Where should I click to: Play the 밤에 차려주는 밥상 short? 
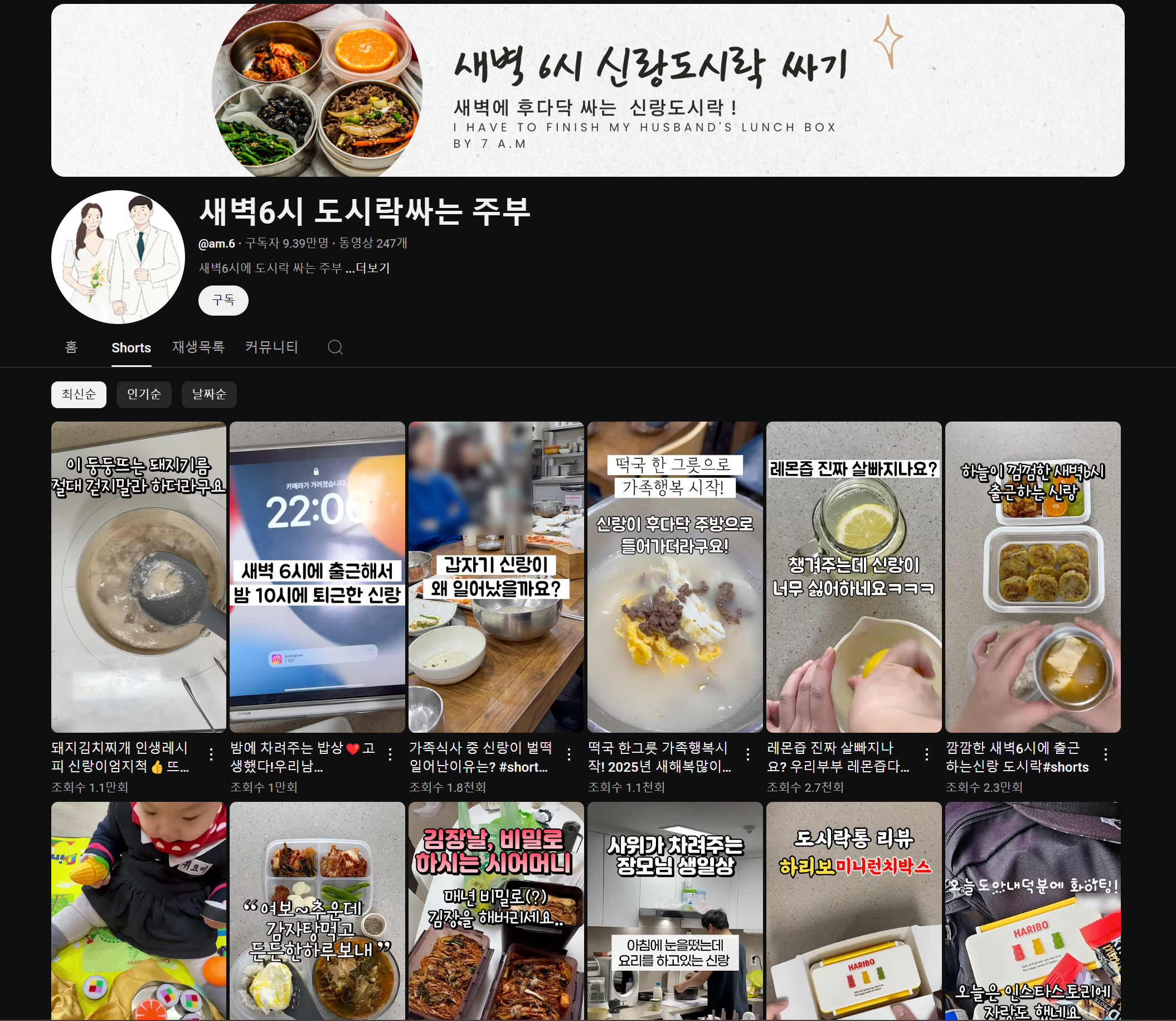(x=317, y=577)
